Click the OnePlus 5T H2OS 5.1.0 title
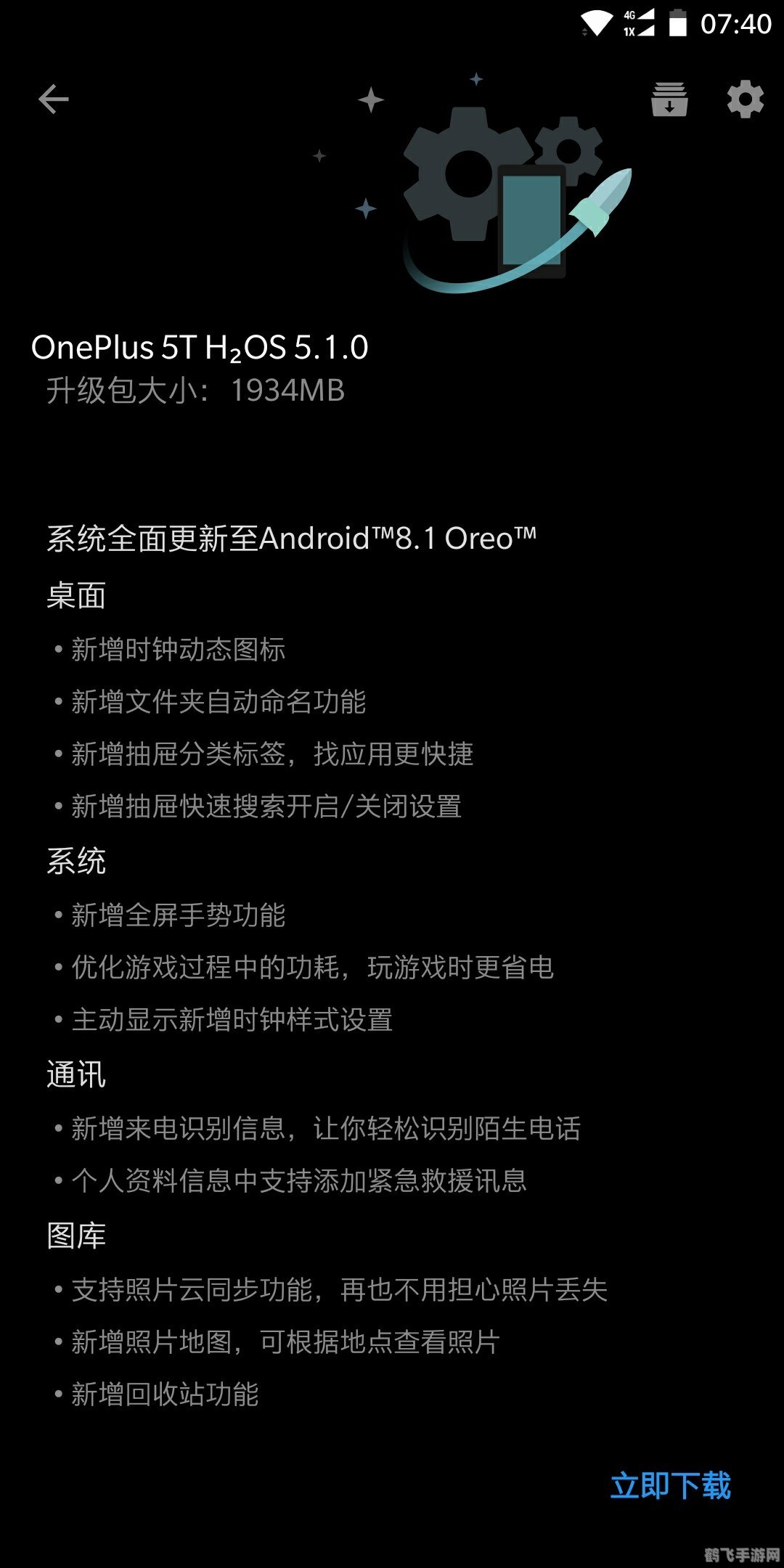The image size is (784, 1568). coord(202,347)
